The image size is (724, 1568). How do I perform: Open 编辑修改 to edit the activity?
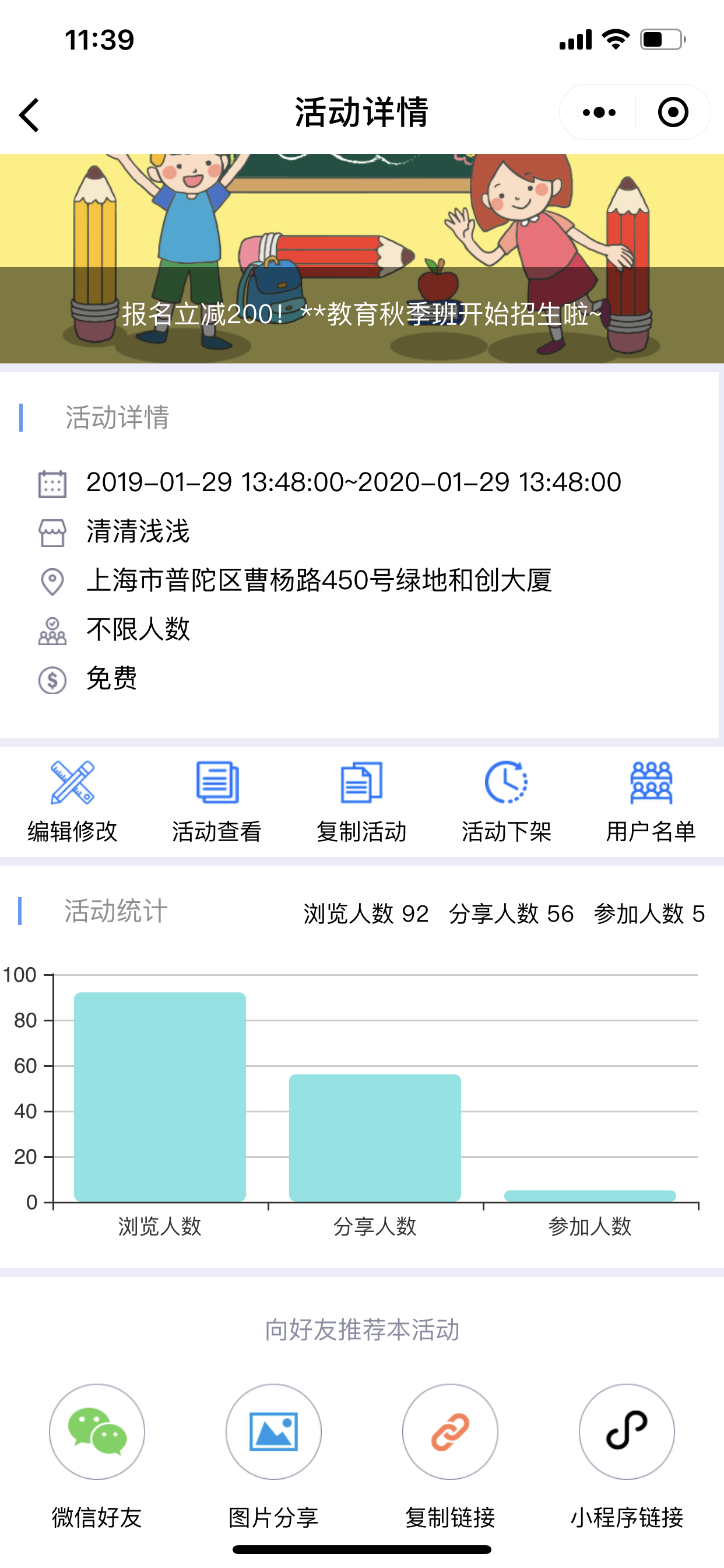pos(72,801)
